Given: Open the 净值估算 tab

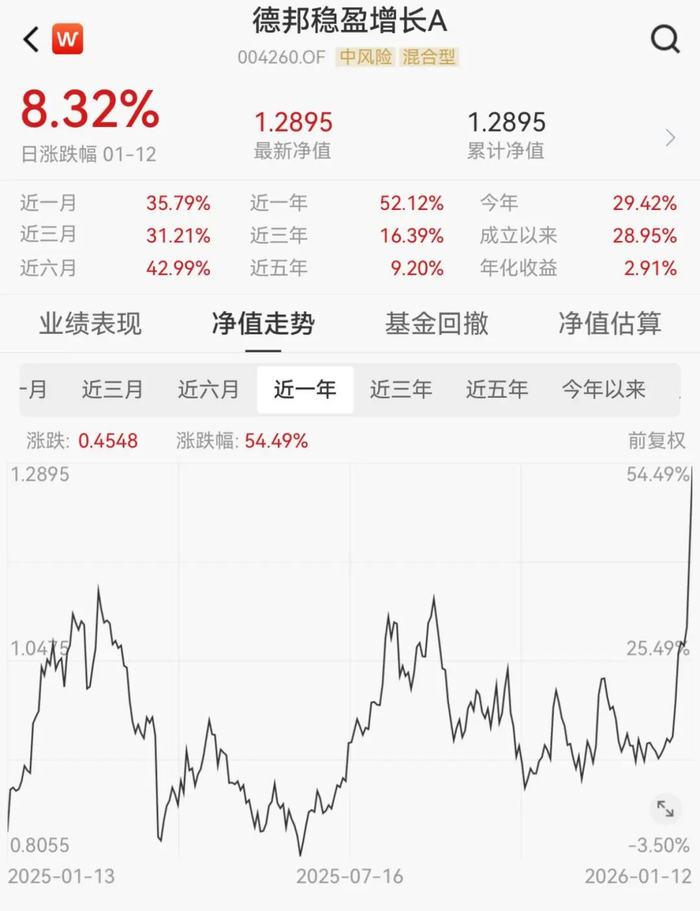Looking at the screenshot, I should click(610, 323).
